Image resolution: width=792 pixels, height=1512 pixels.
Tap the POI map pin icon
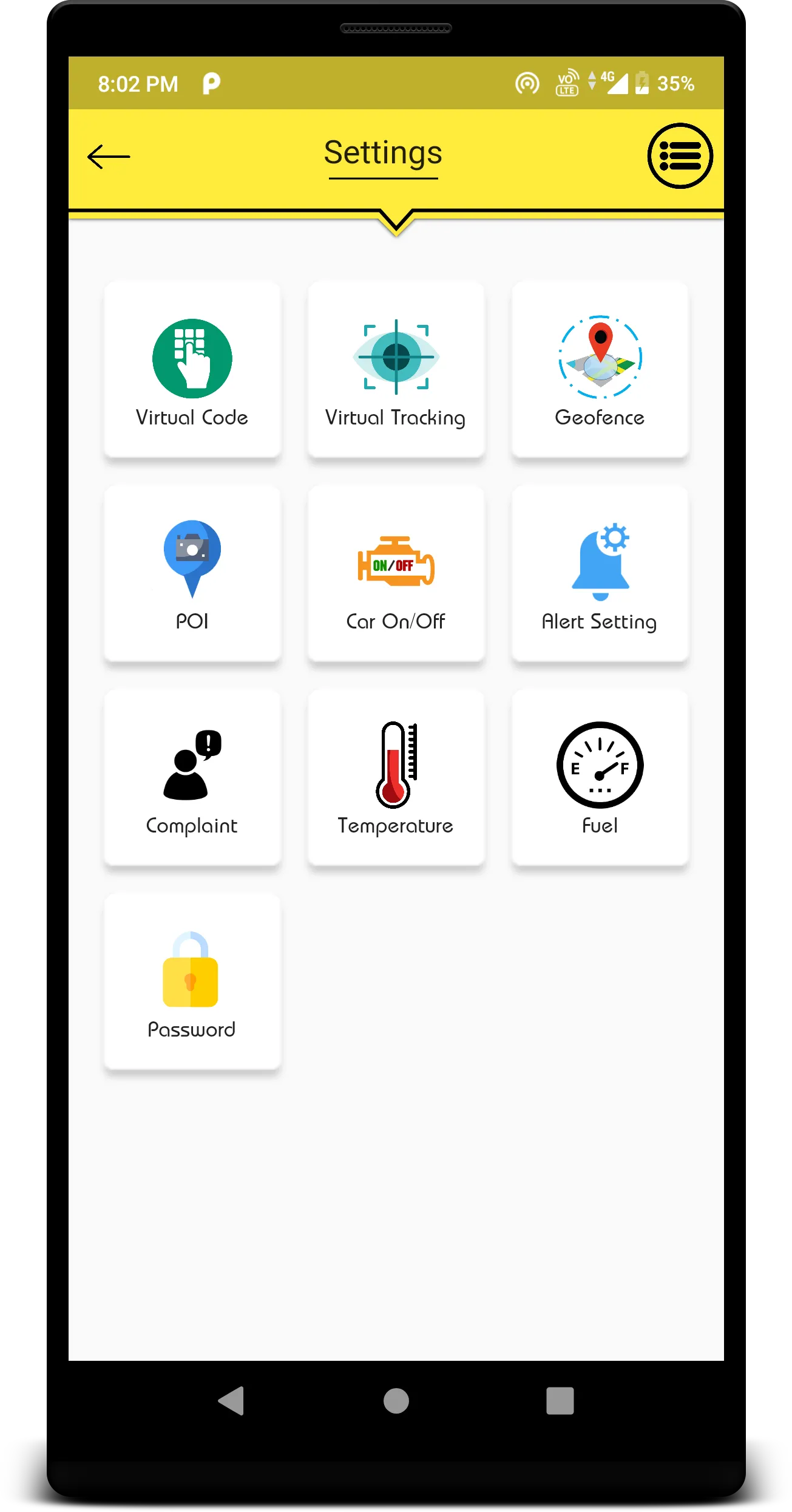point(192,559)
